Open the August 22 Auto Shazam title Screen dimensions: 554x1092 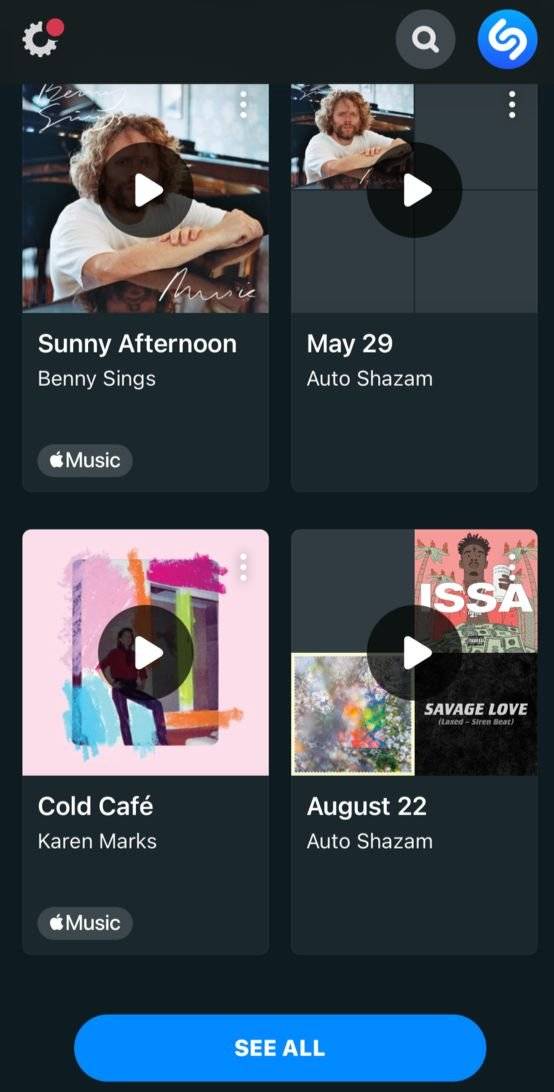pos(367,806)
